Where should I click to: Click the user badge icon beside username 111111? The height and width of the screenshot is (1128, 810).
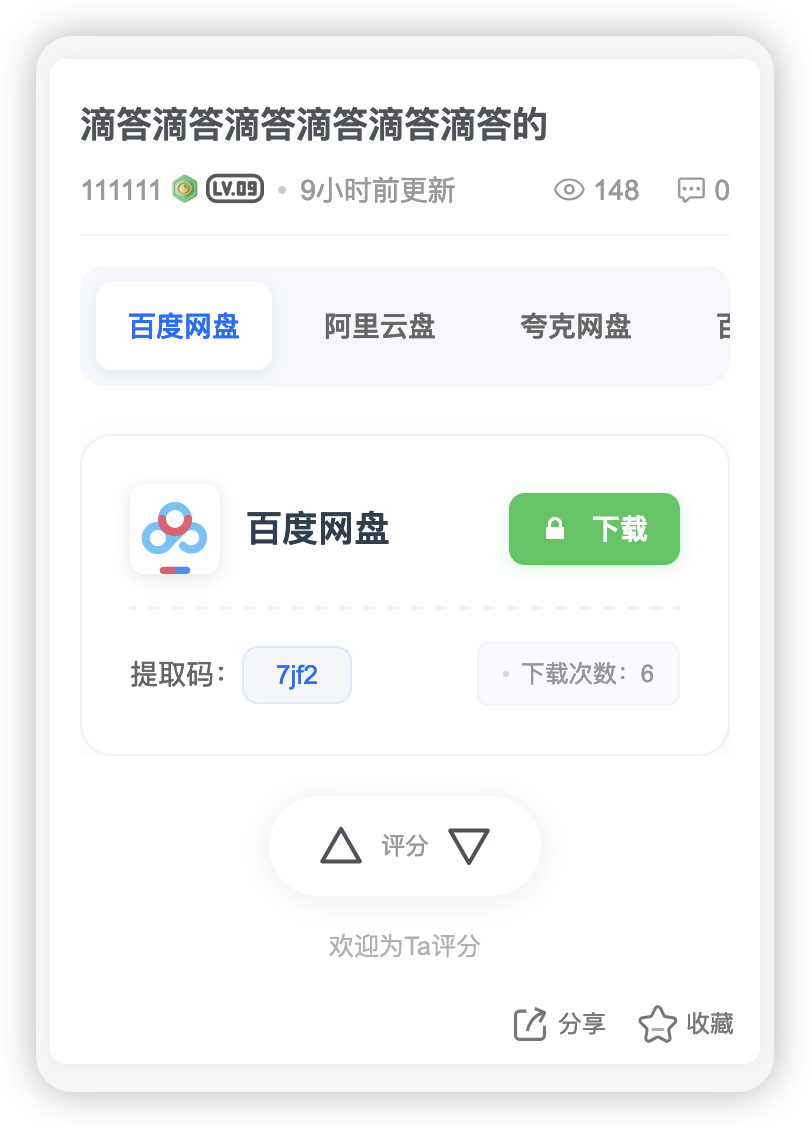click(184, 188)
